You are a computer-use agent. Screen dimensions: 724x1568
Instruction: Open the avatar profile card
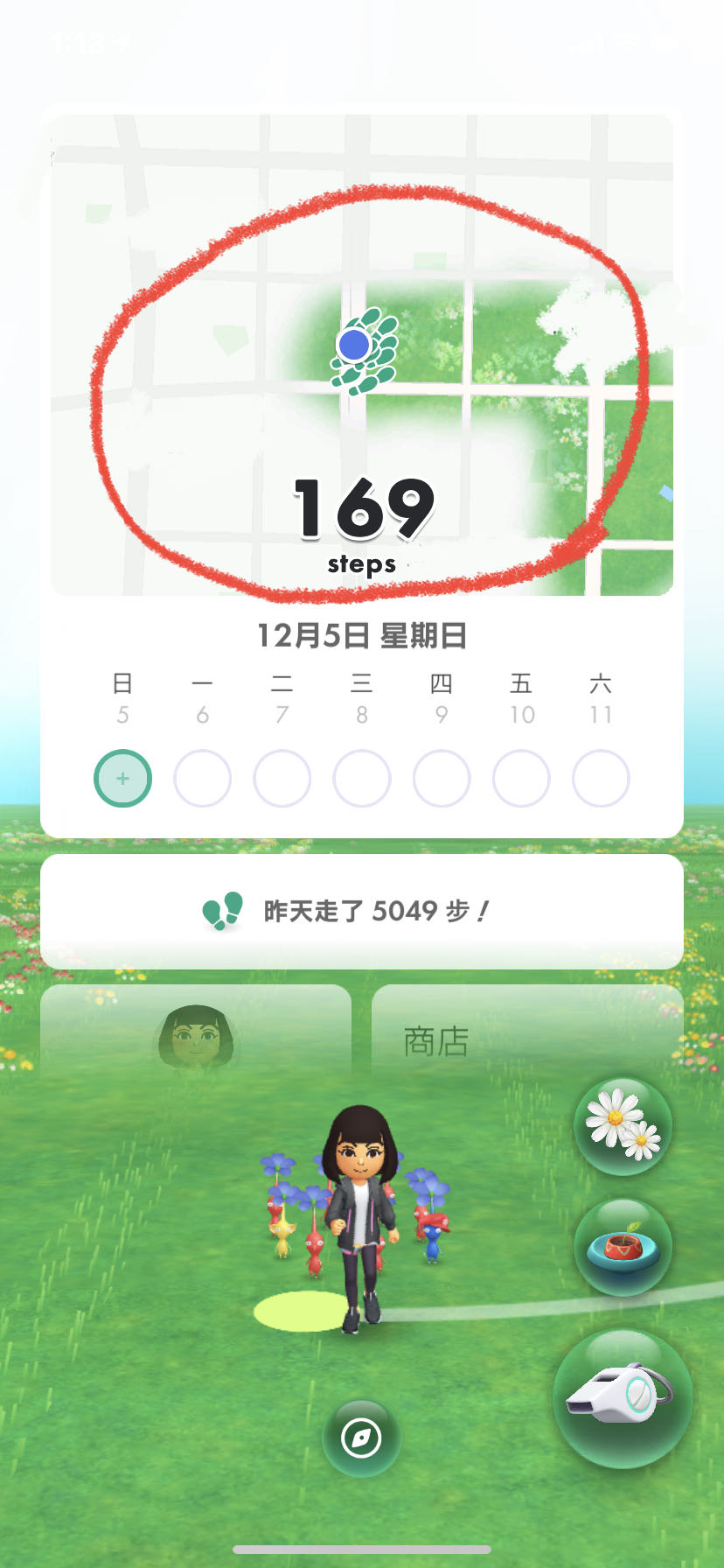coord(196,1032)
